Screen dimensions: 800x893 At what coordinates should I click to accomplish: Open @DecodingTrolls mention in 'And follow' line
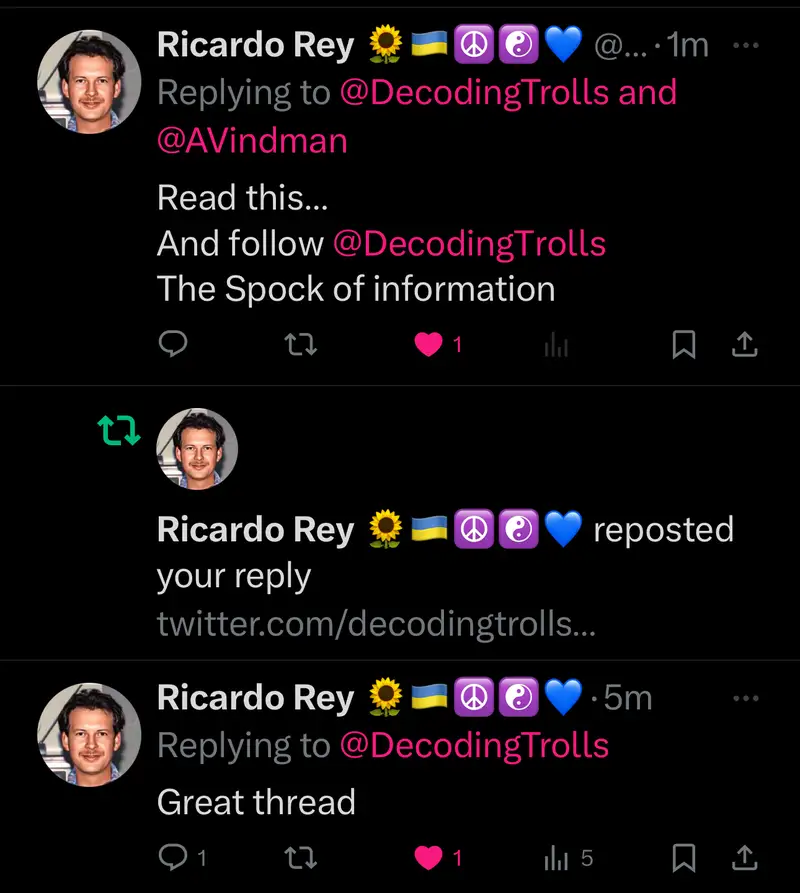[x=469, y=243]
